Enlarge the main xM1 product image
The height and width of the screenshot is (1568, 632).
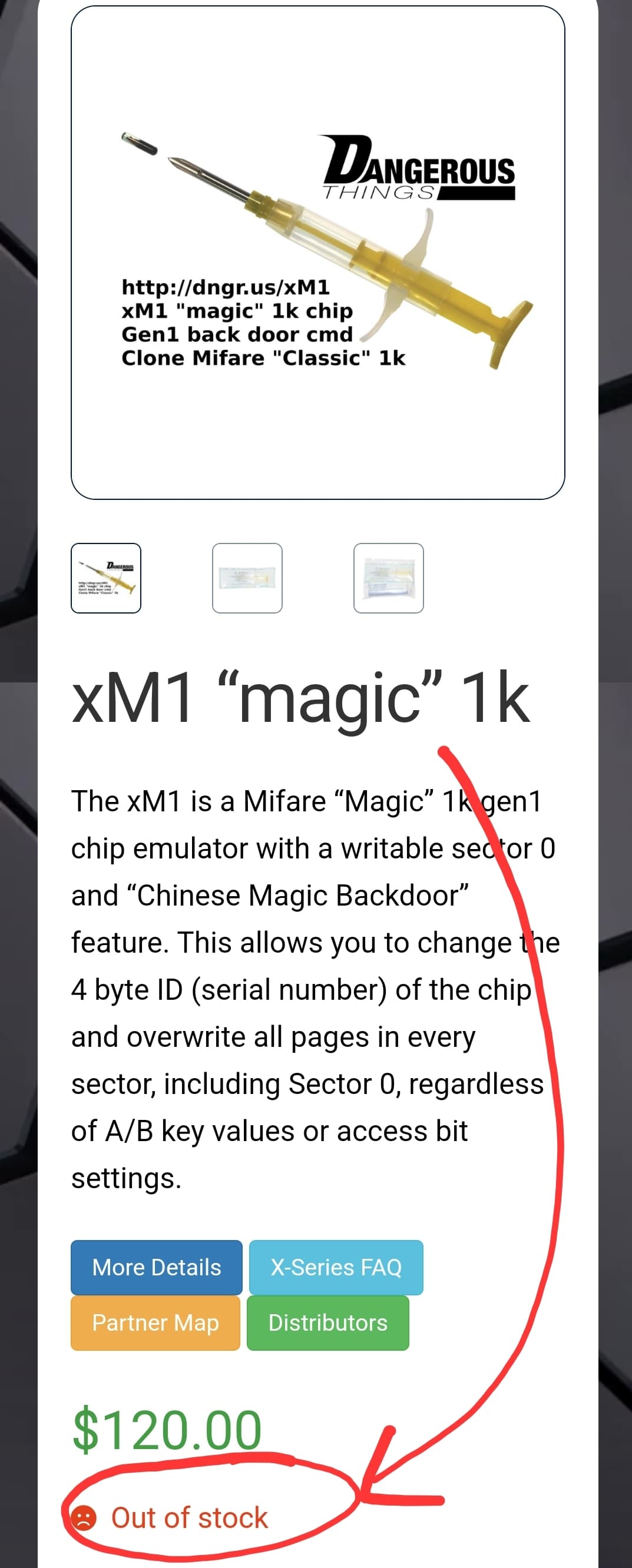coord(318,253)
